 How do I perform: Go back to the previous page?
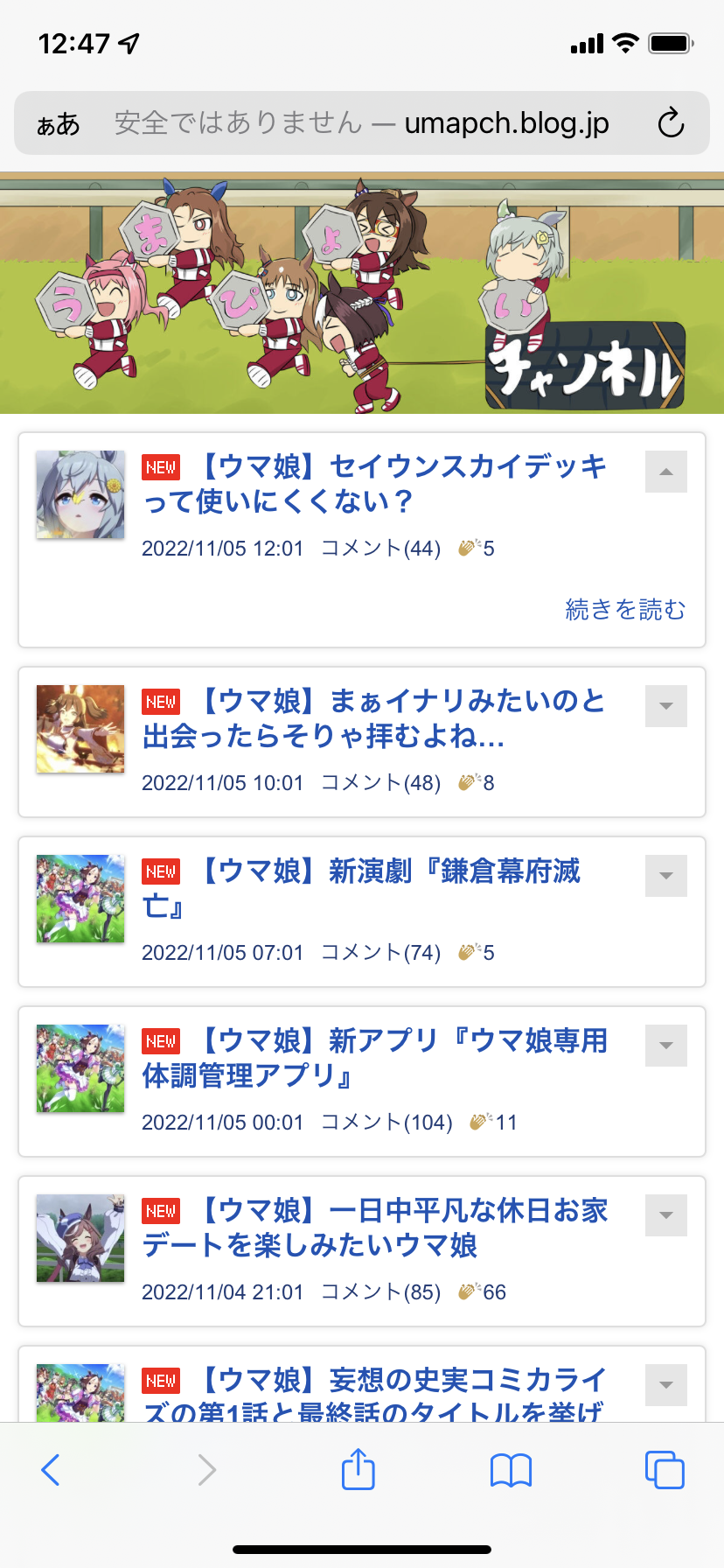click(x=51, y=1470)
